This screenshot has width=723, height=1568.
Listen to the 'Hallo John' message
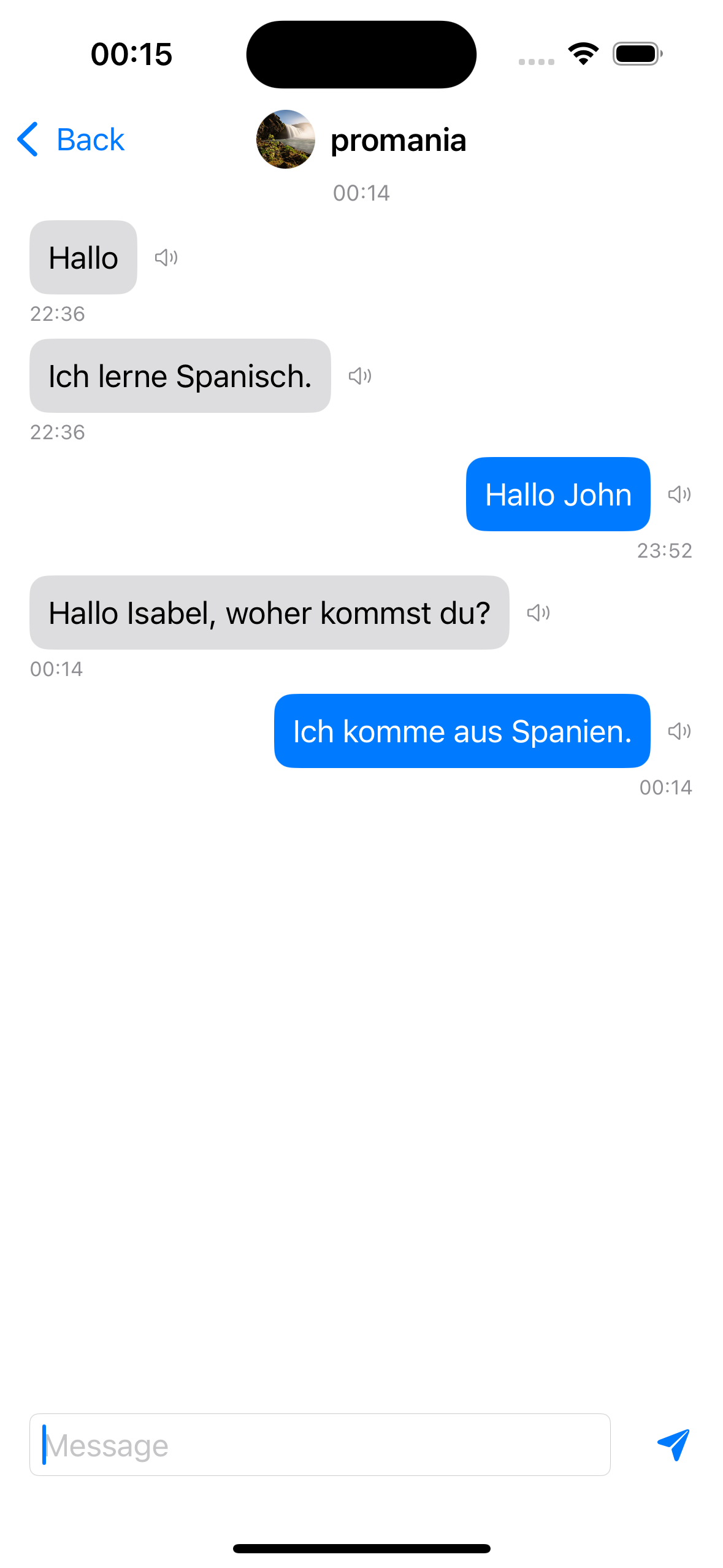point(679,494)
